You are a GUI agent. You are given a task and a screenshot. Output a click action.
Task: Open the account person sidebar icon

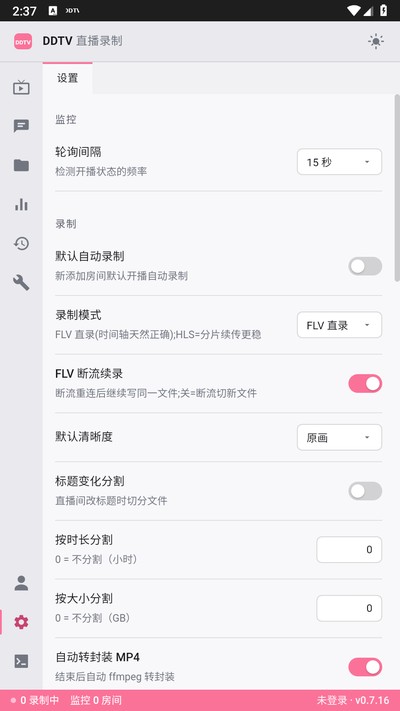21,583
